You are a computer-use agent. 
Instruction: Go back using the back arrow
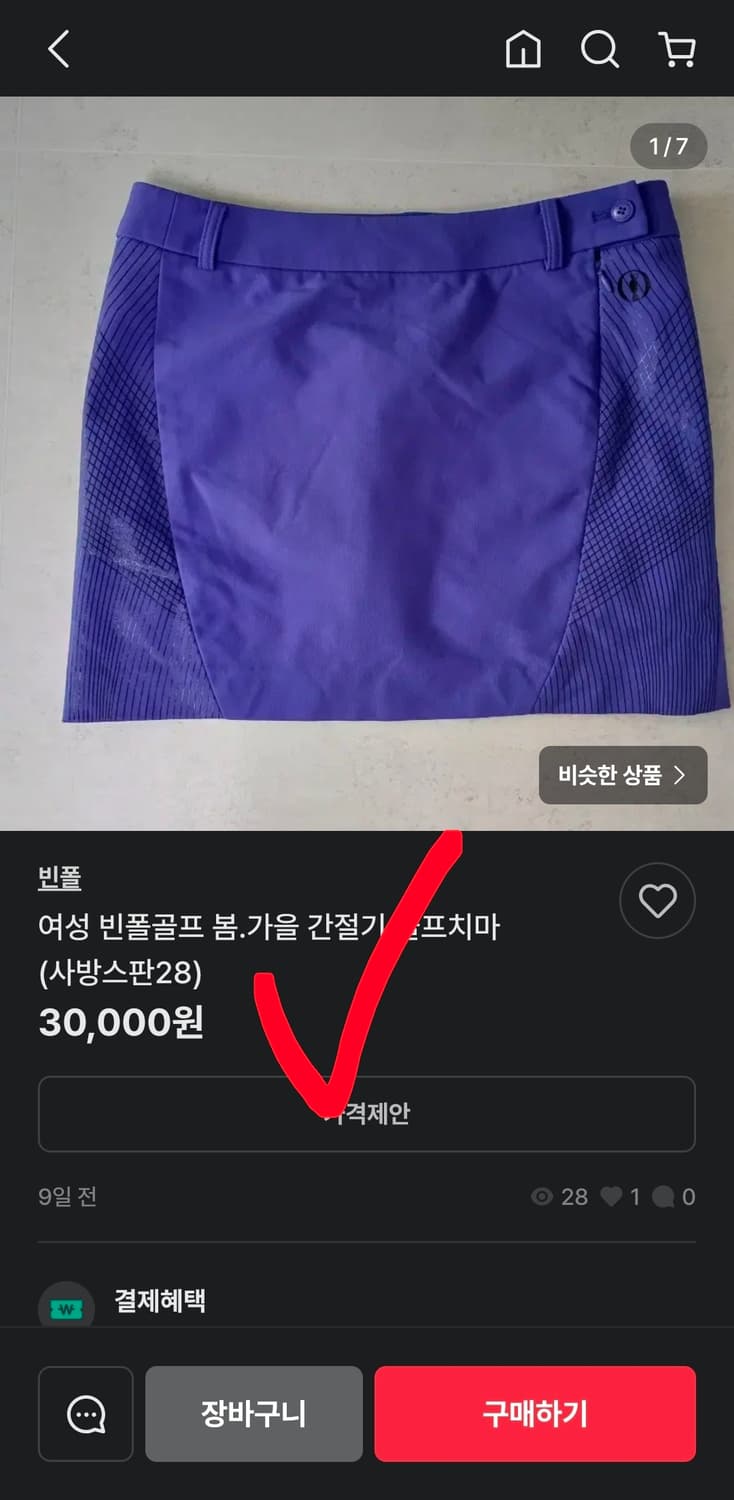pyautogui.click(x=57, y=50)
